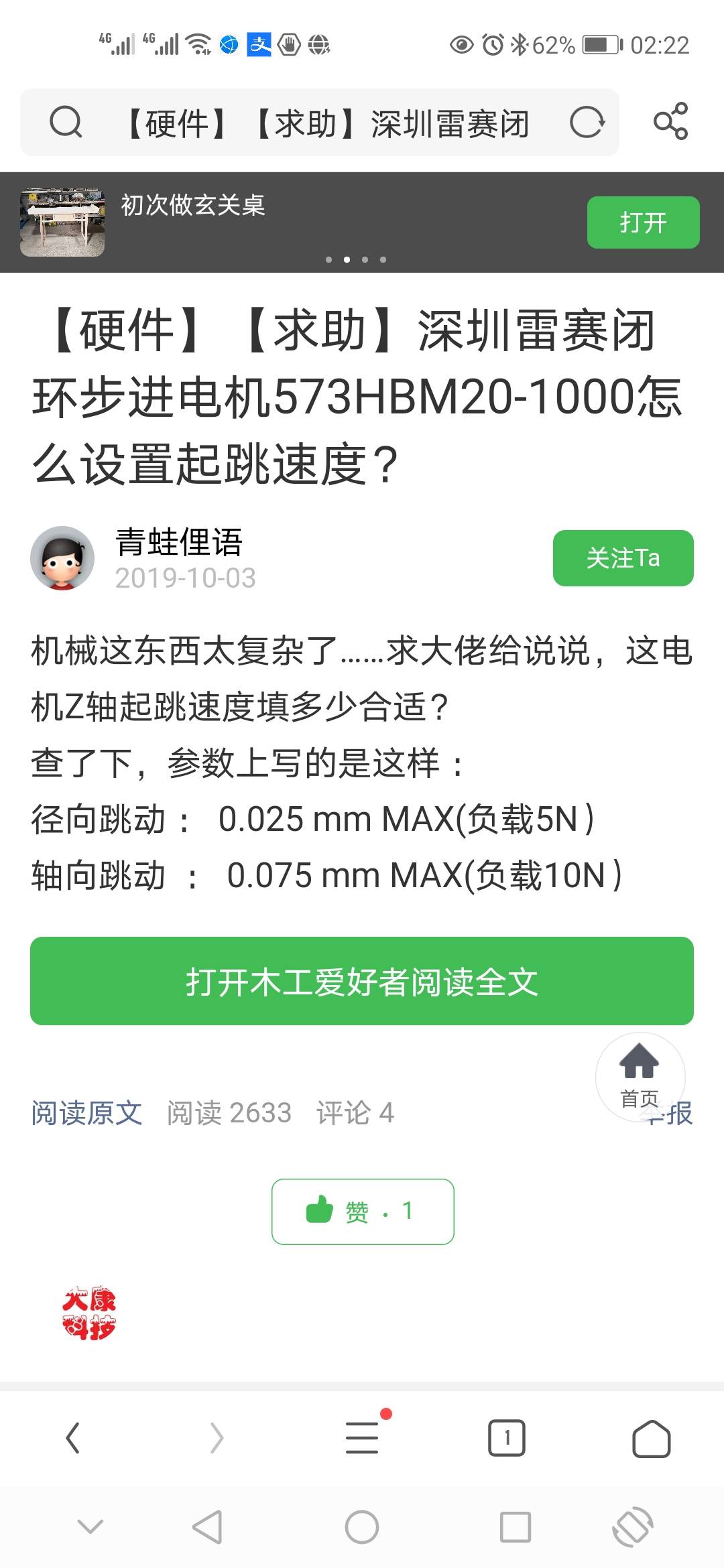This screenshot has height=1568, width=724.
Task: Follow the author with 关注Ta
Action: [x=623, y=558]
